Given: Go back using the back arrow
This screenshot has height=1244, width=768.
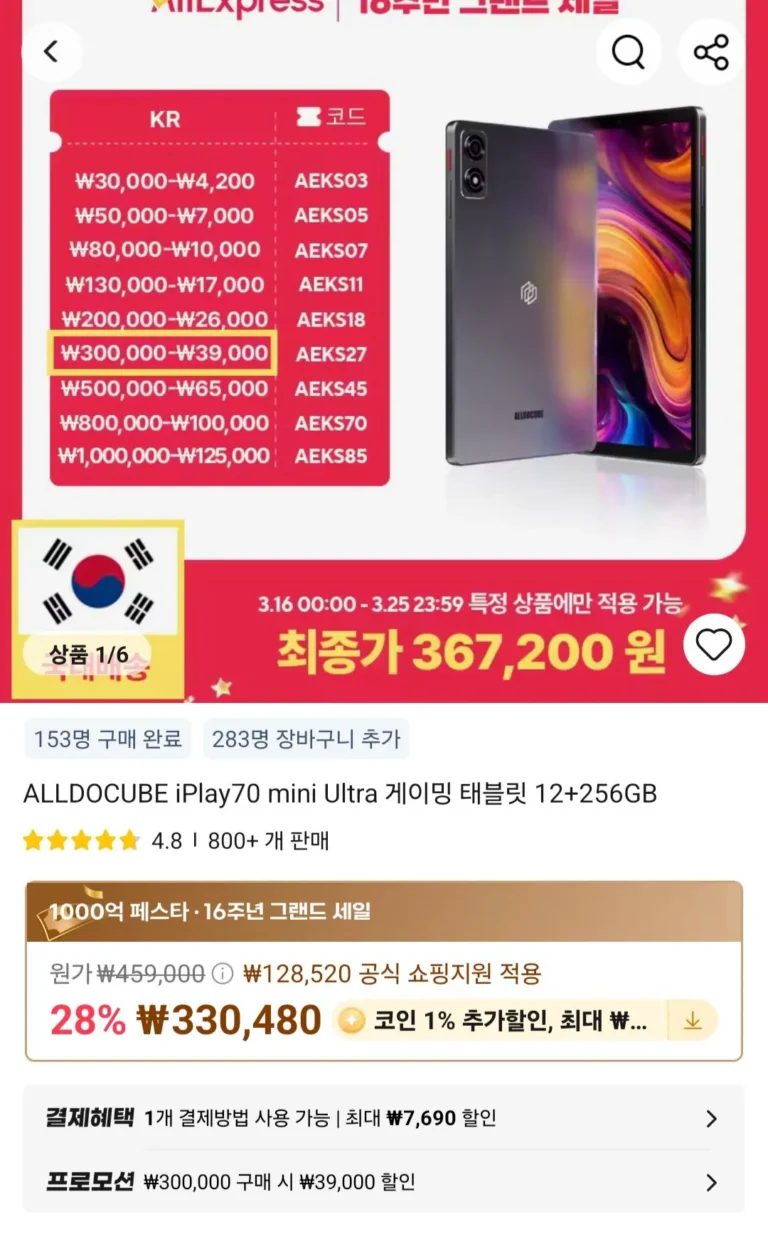Looking at the screenshot, I should 51,51.
